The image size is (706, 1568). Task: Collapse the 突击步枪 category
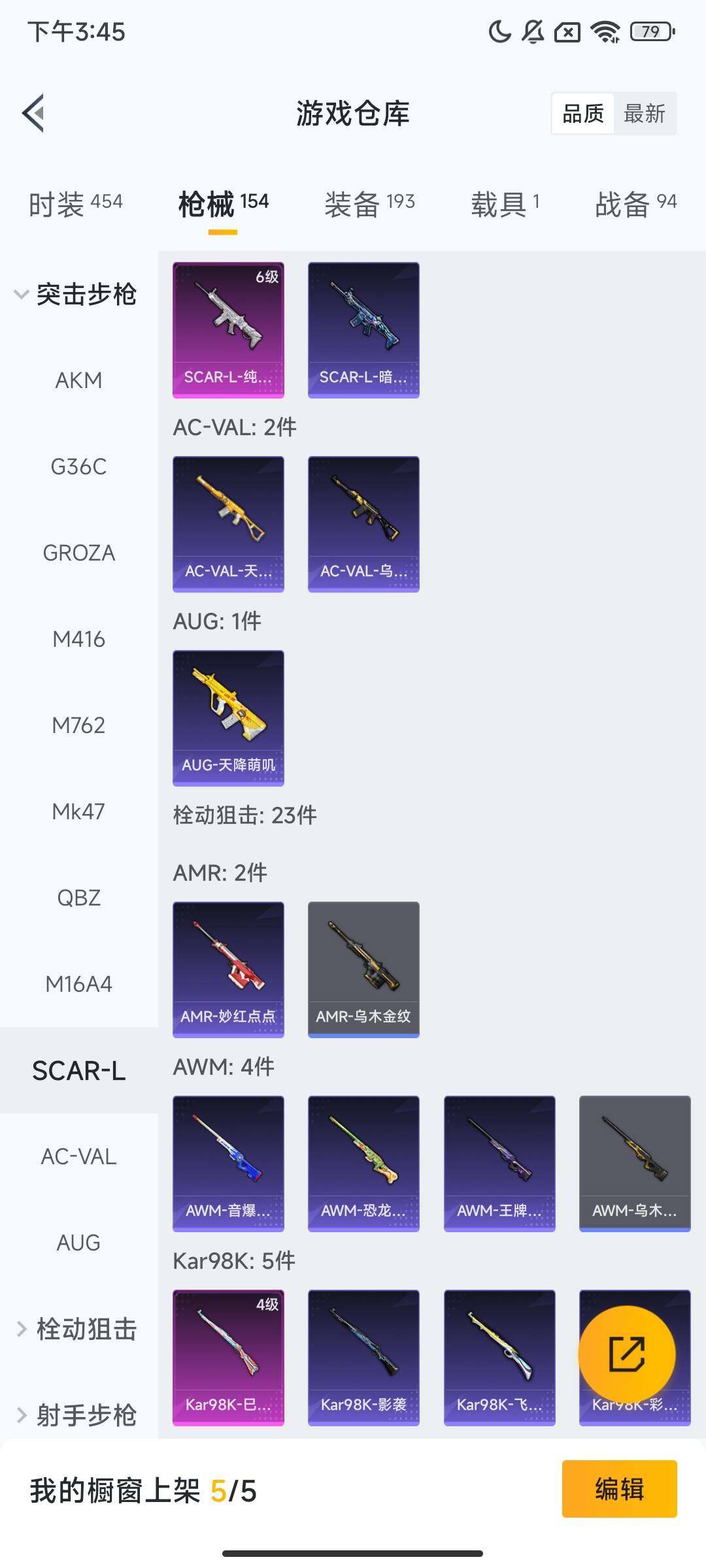click(75, 294)
